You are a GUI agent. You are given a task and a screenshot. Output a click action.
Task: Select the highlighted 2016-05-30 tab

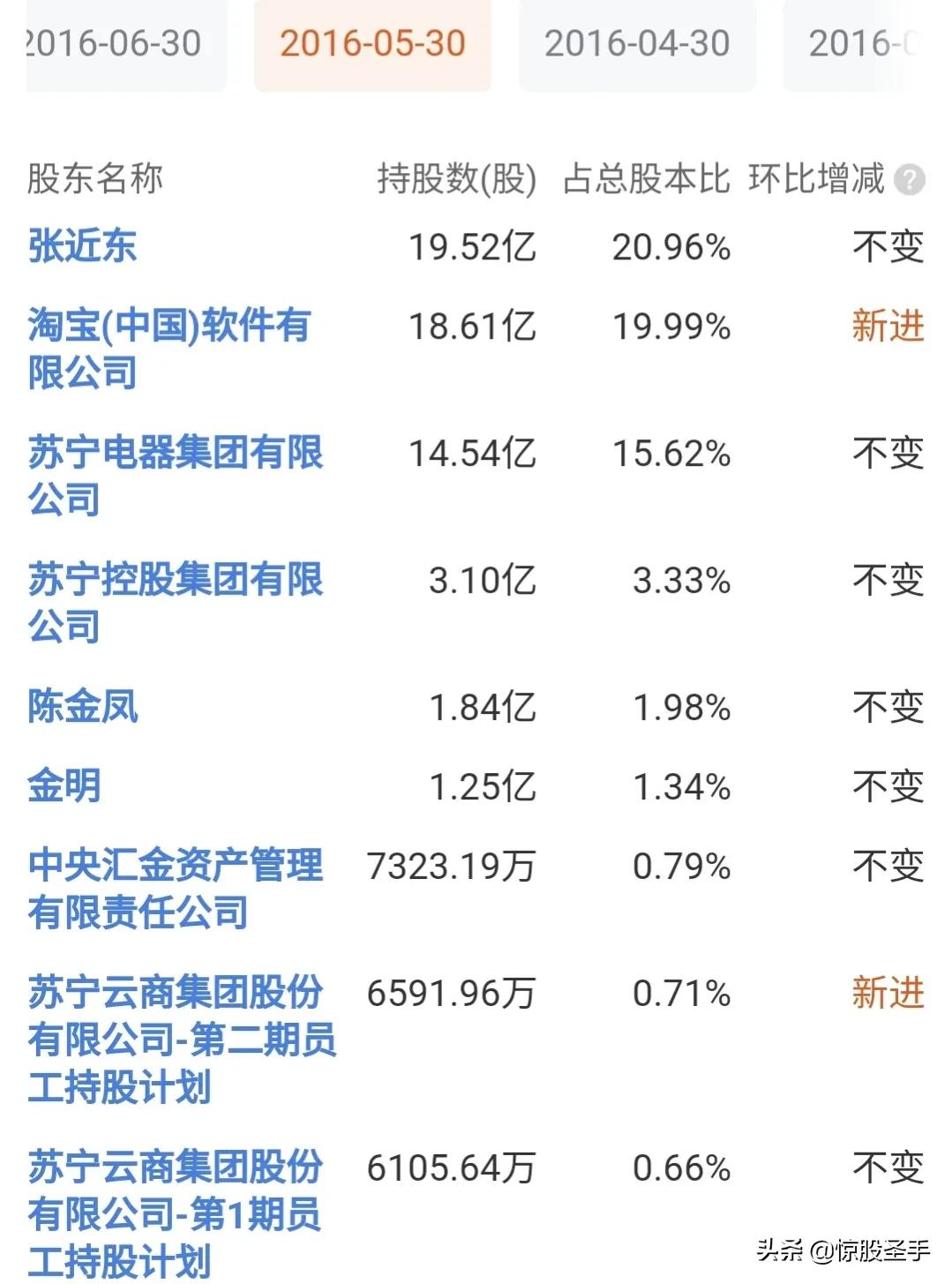point(371,42)
